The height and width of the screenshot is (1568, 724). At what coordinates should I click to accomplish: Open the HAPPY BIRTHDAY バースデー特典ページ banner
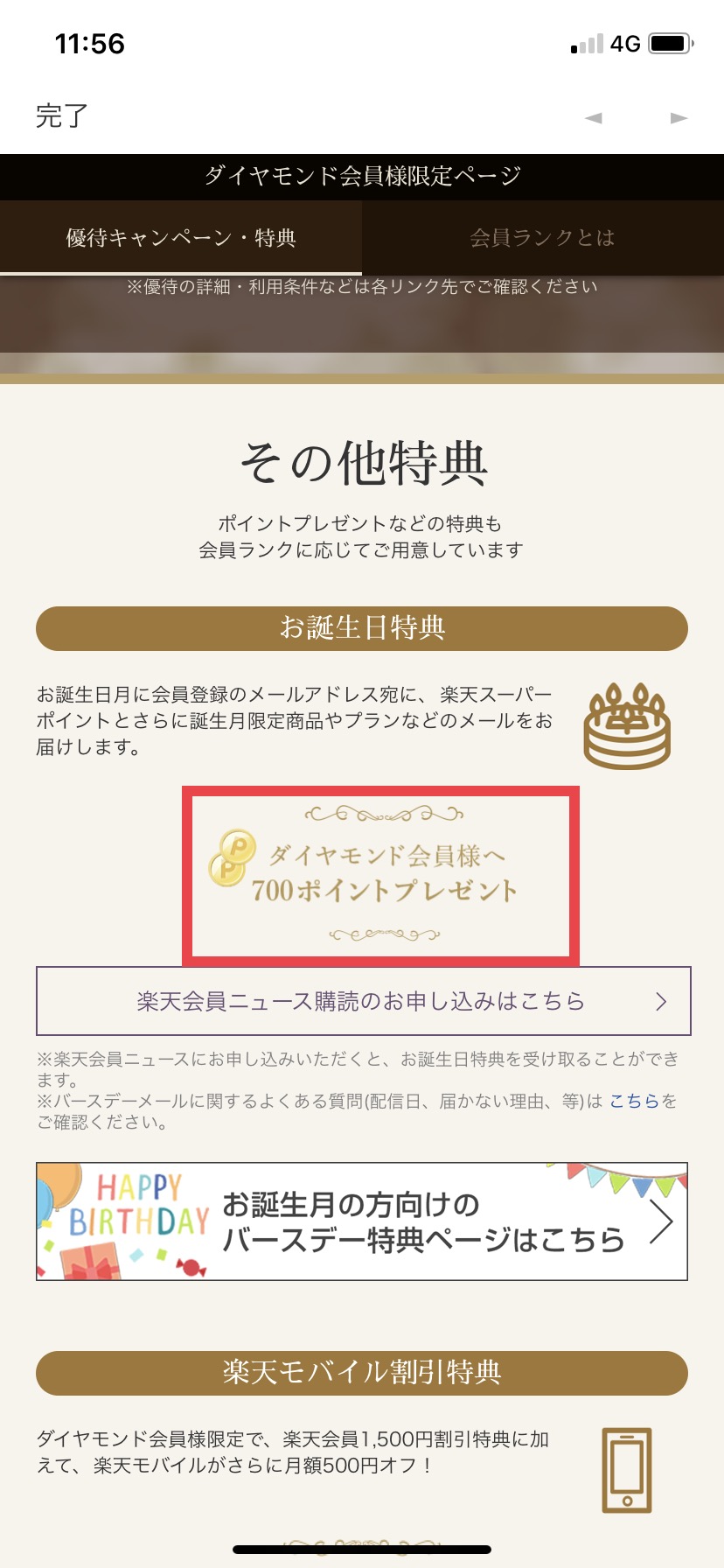coord(362,1221)
